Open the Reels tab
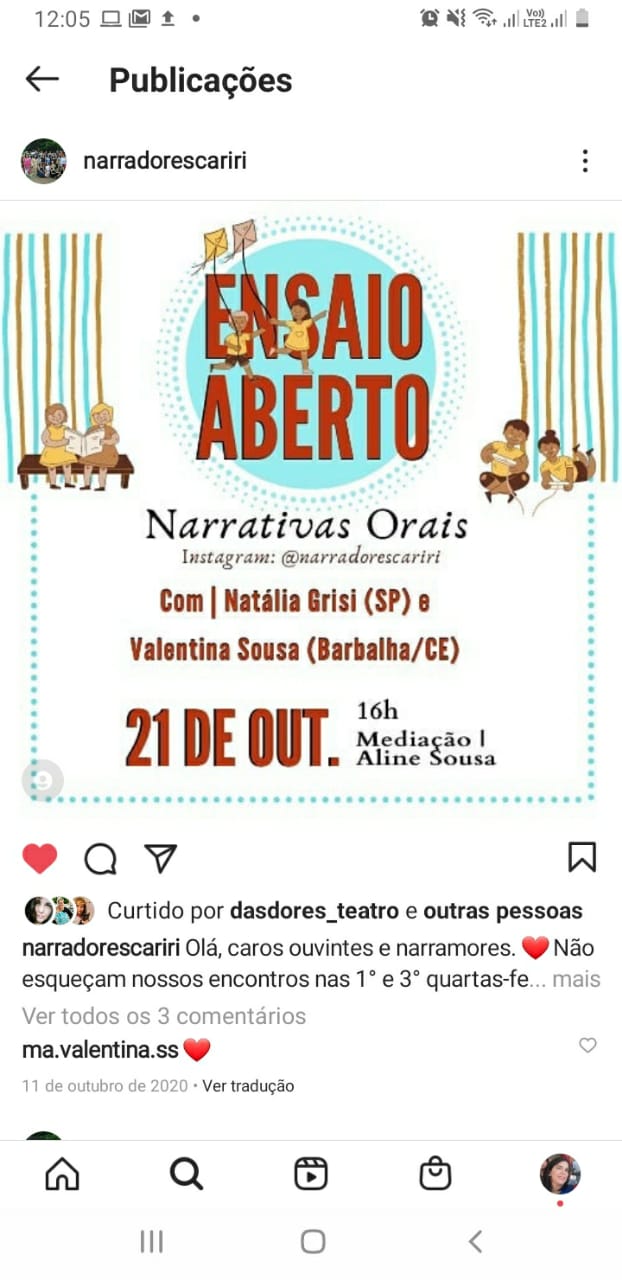The height and width of the screenshot is (1280, 622). (311, 1174)
